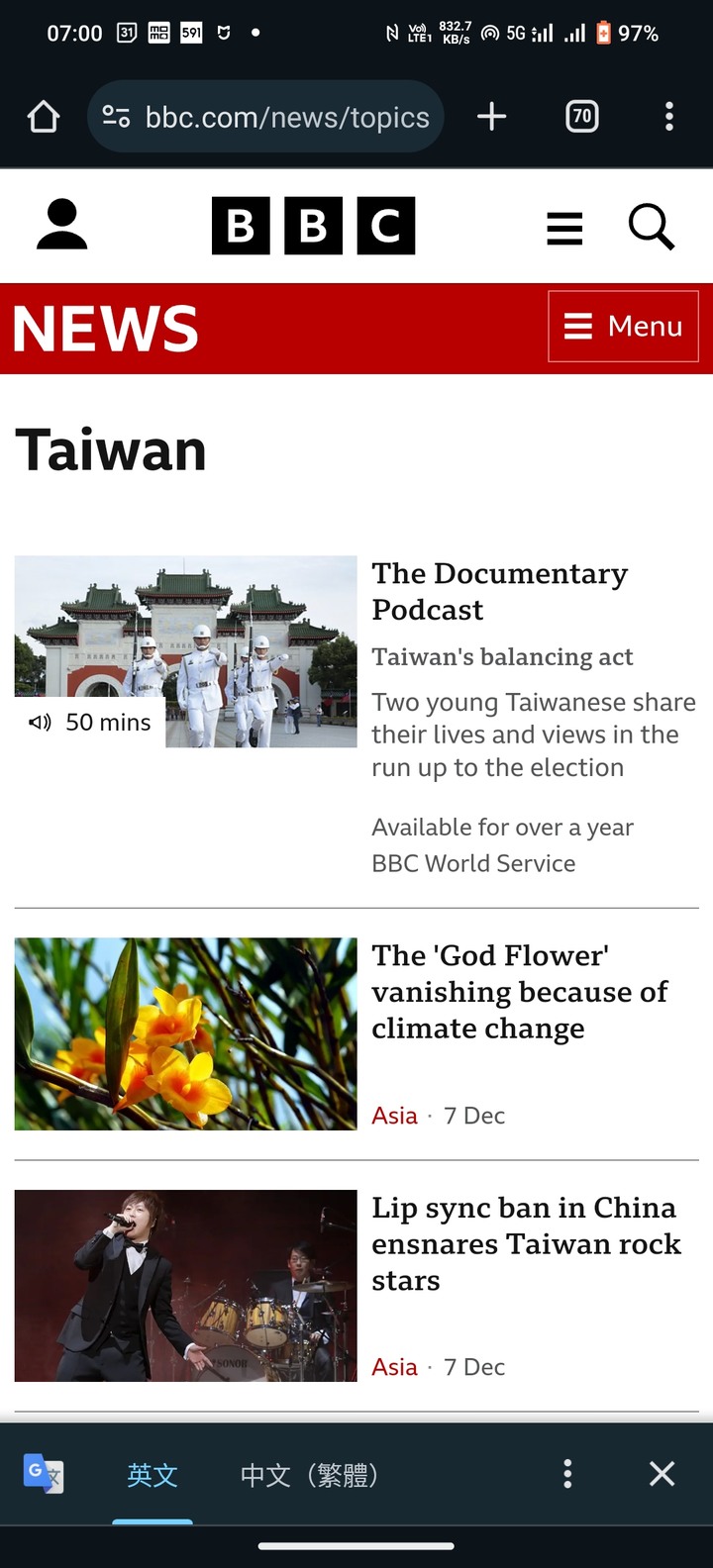This screenshot has height=1568, width=713.
Task: Tap the BBC logo
Action: tap(313, 226)
